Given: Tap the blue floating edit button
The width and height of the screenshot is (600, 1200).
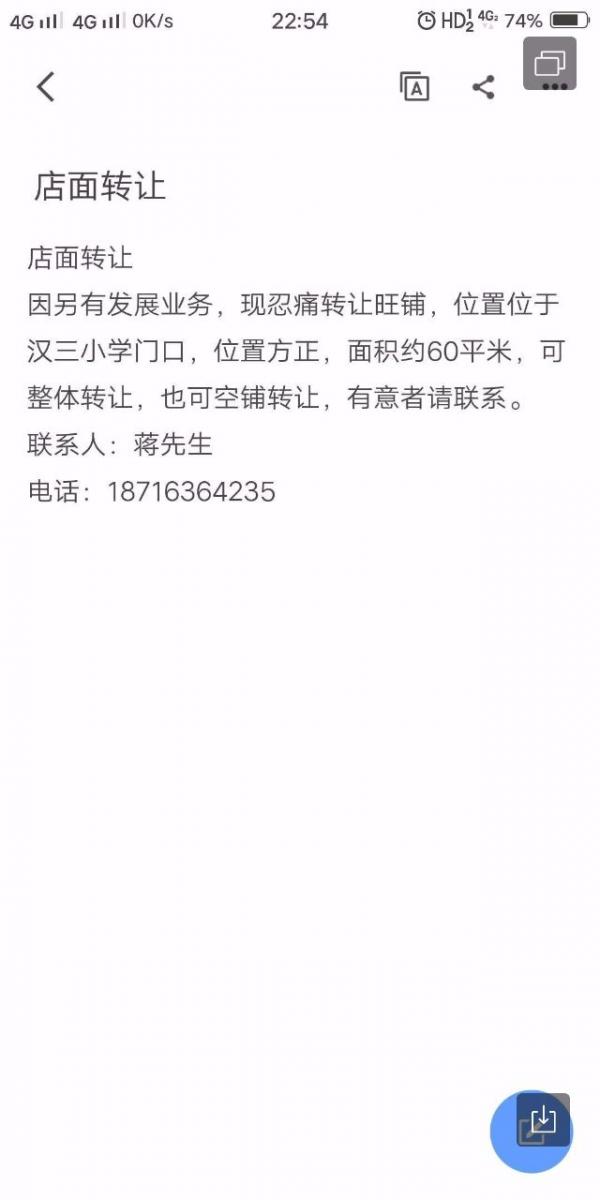Looking at the screenshot, I should pos(532,1131).
